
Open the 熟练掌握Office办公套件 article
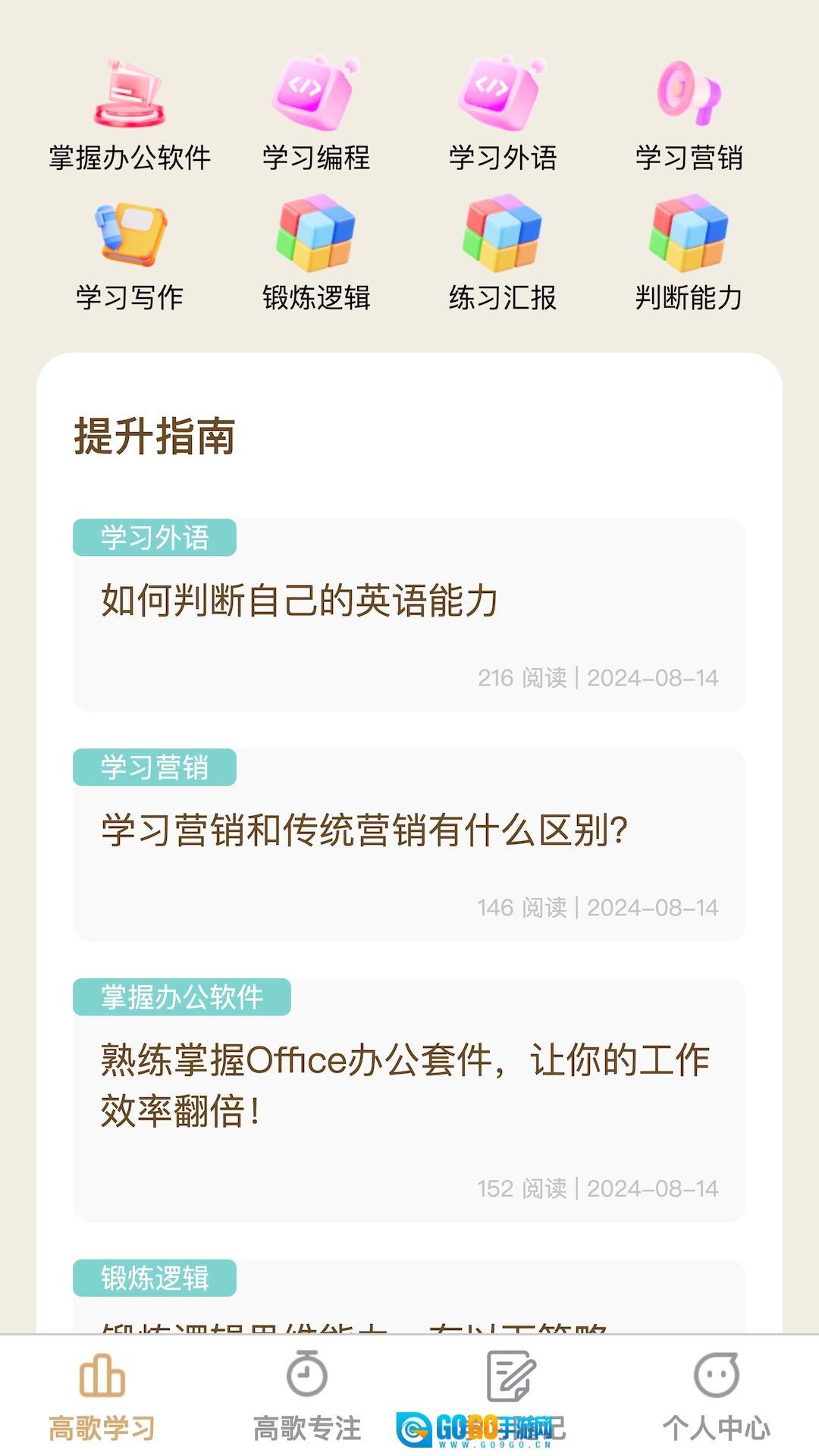(409, 1100)
